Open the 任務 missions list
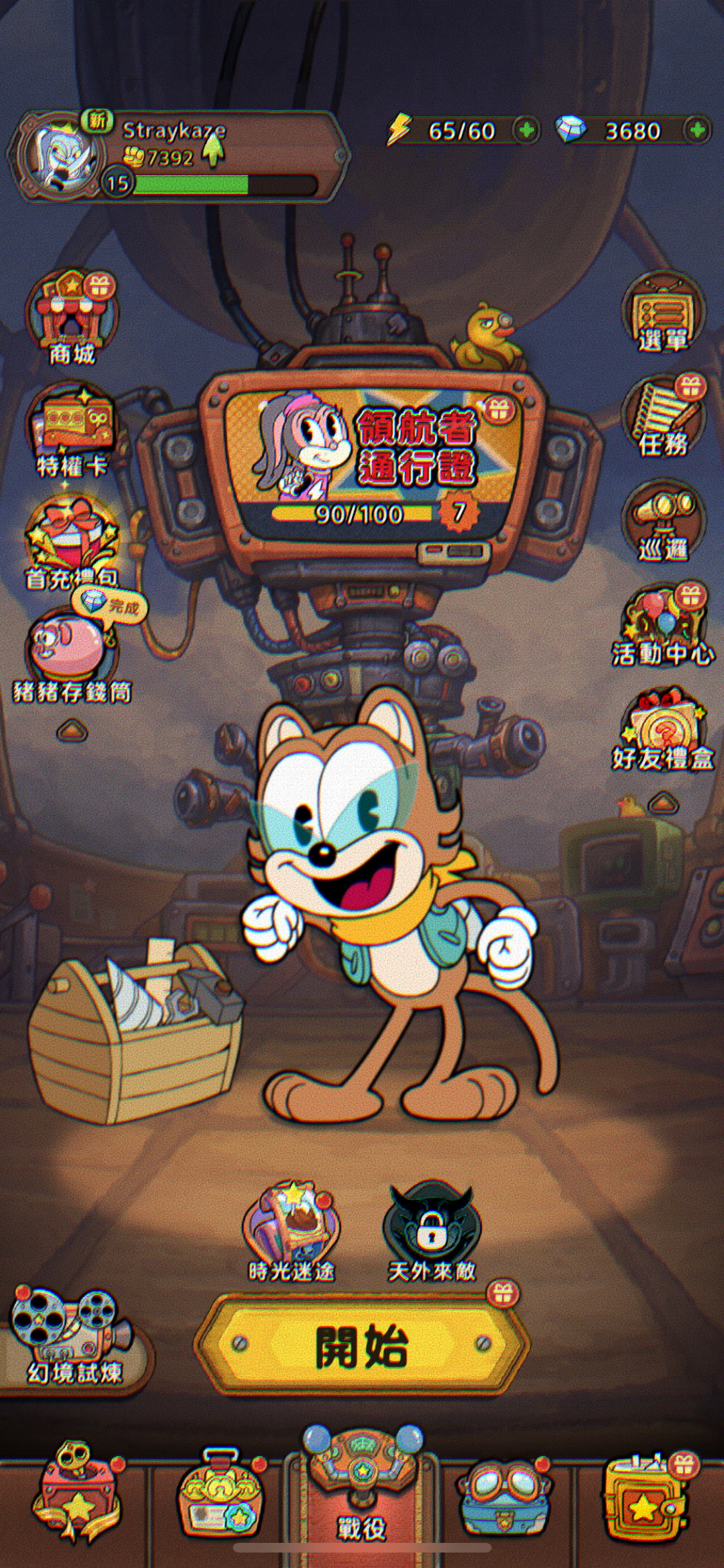This screenshot has height=1568, width=724. click(663, 417)
